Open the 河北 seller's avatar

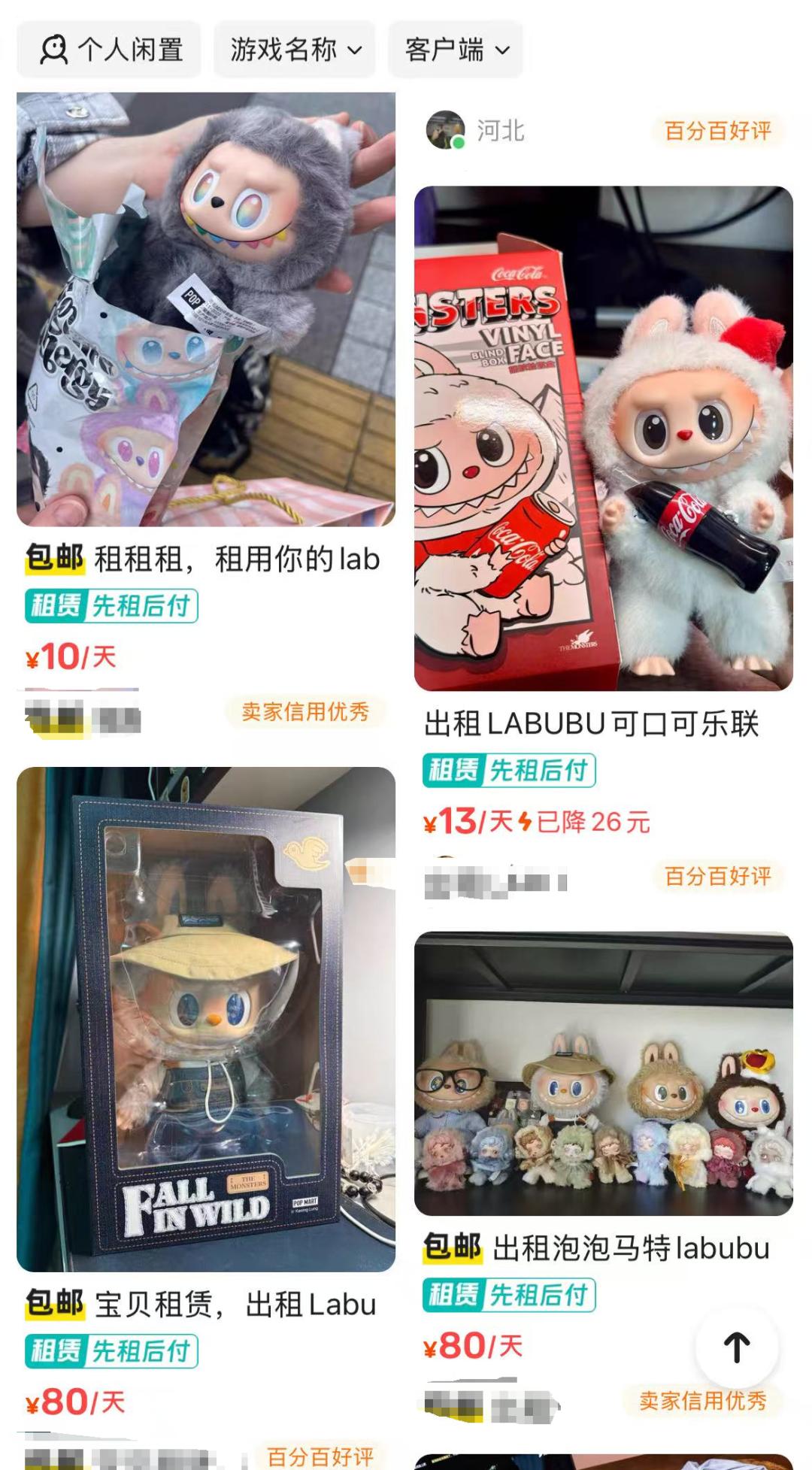(x=445, y=130)
